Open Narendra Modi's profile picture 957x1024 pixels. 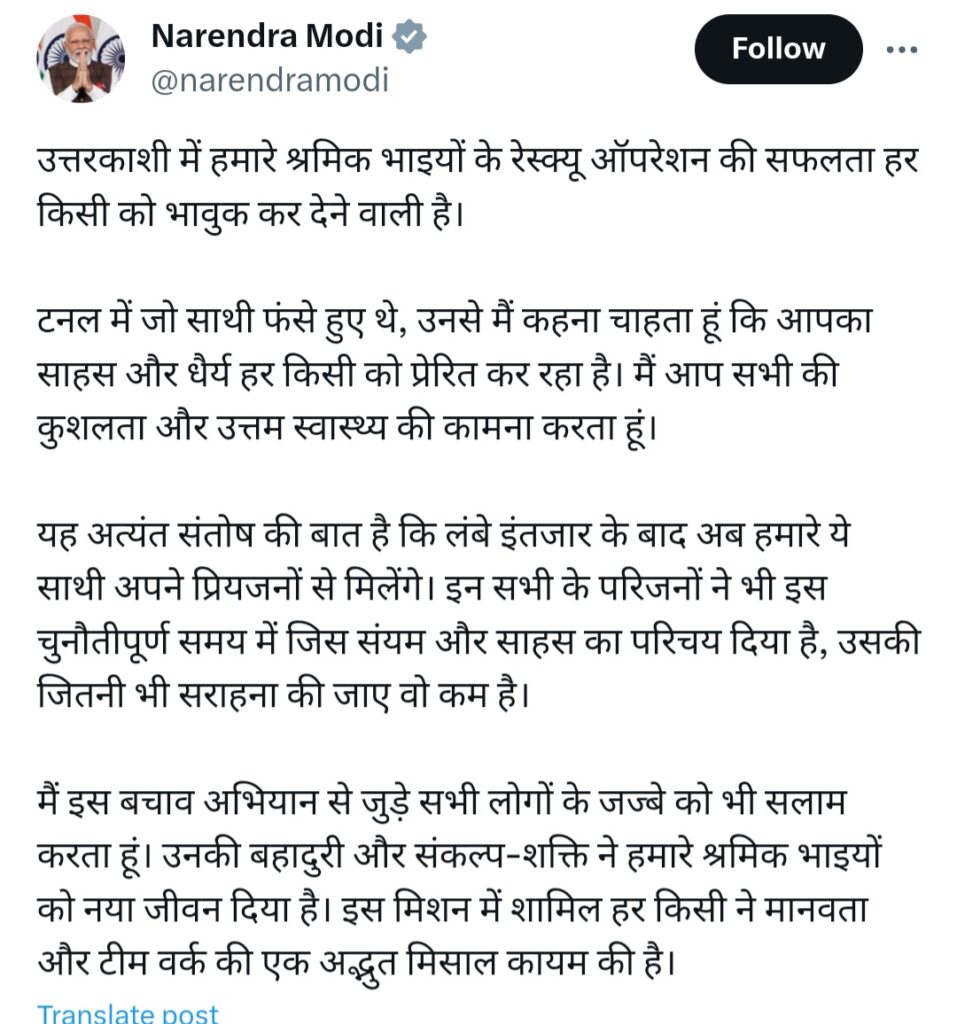[x=81, y=59]
